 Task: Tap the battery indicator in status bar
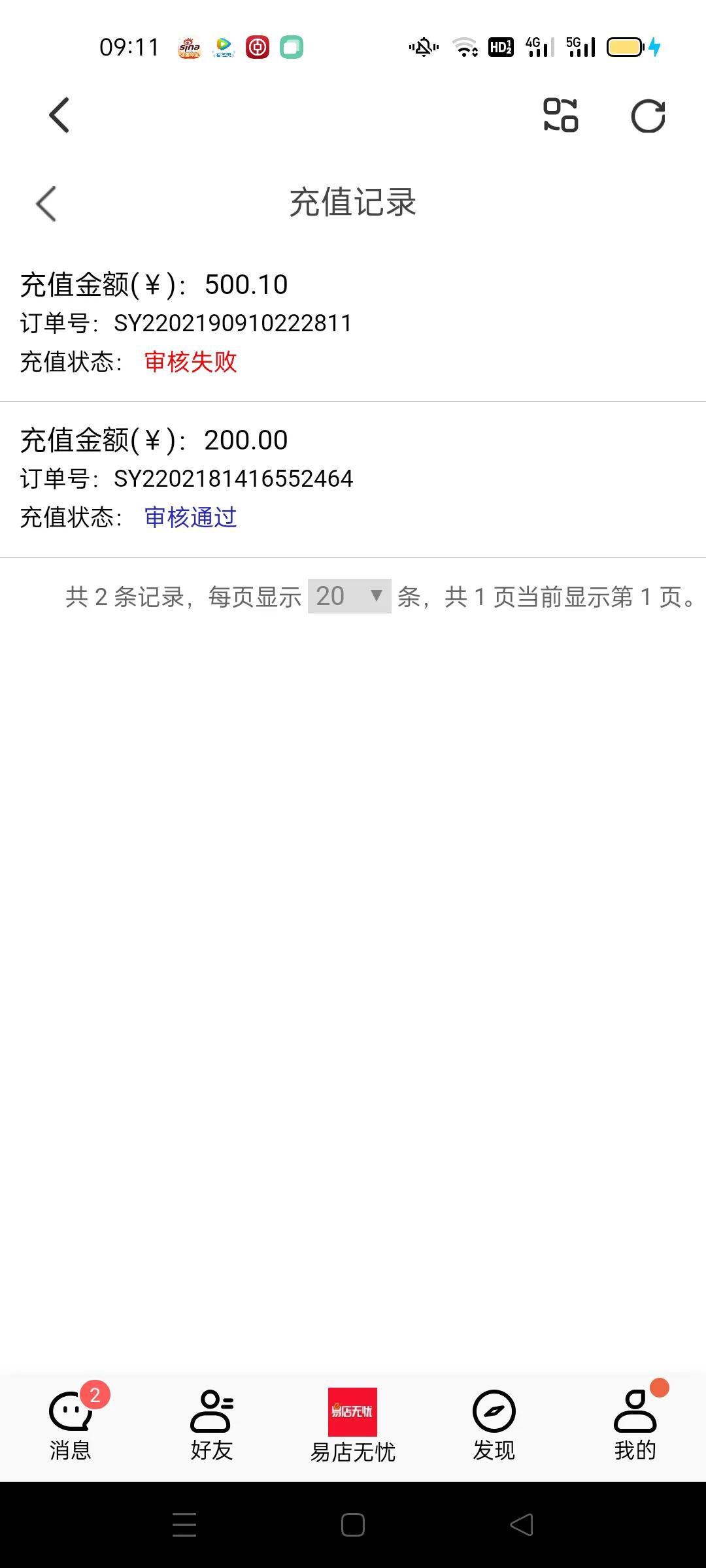pyautogui.click(x=624, y=47)
